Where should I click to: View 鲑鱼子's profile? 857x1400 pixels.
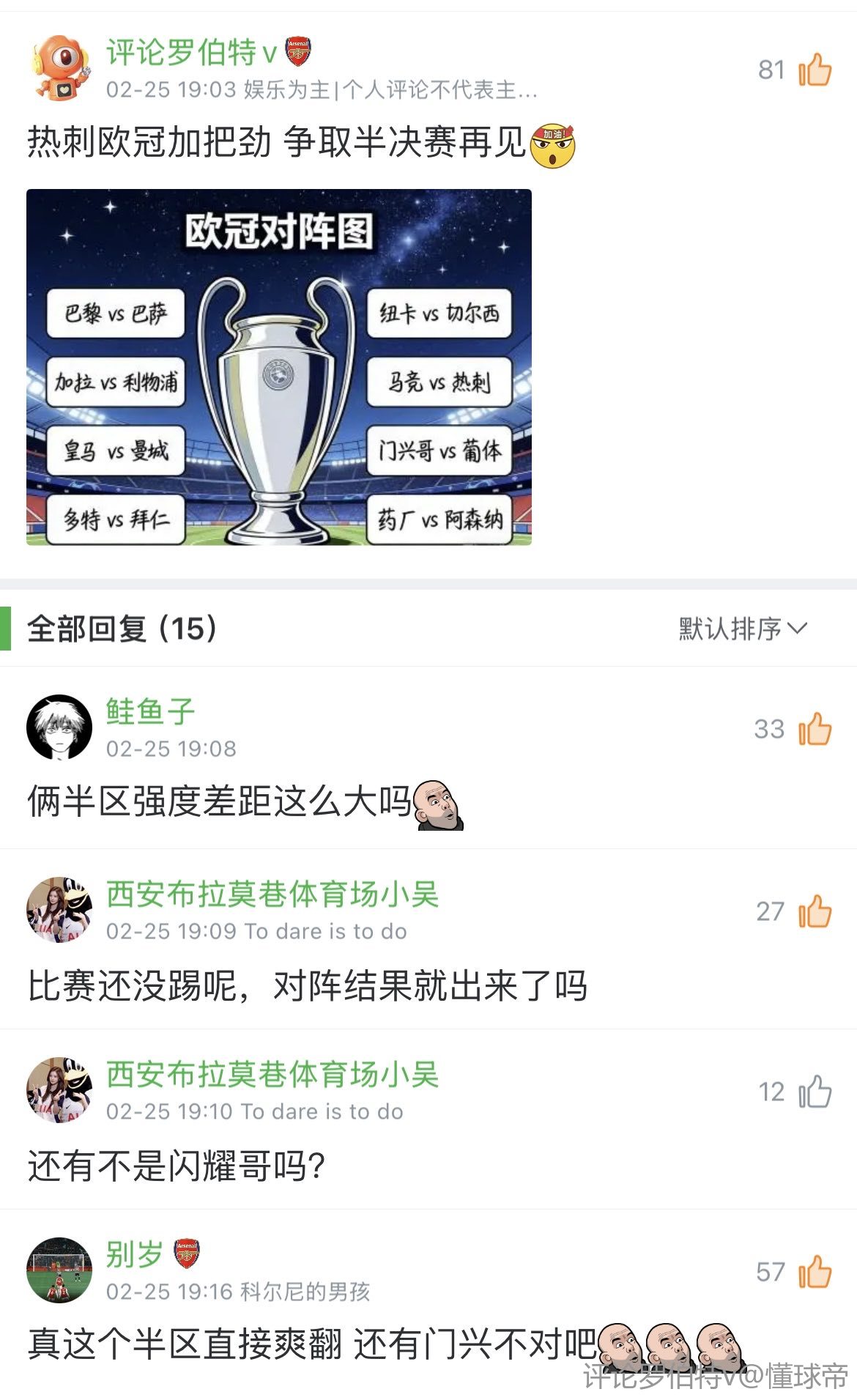point(59,727)
